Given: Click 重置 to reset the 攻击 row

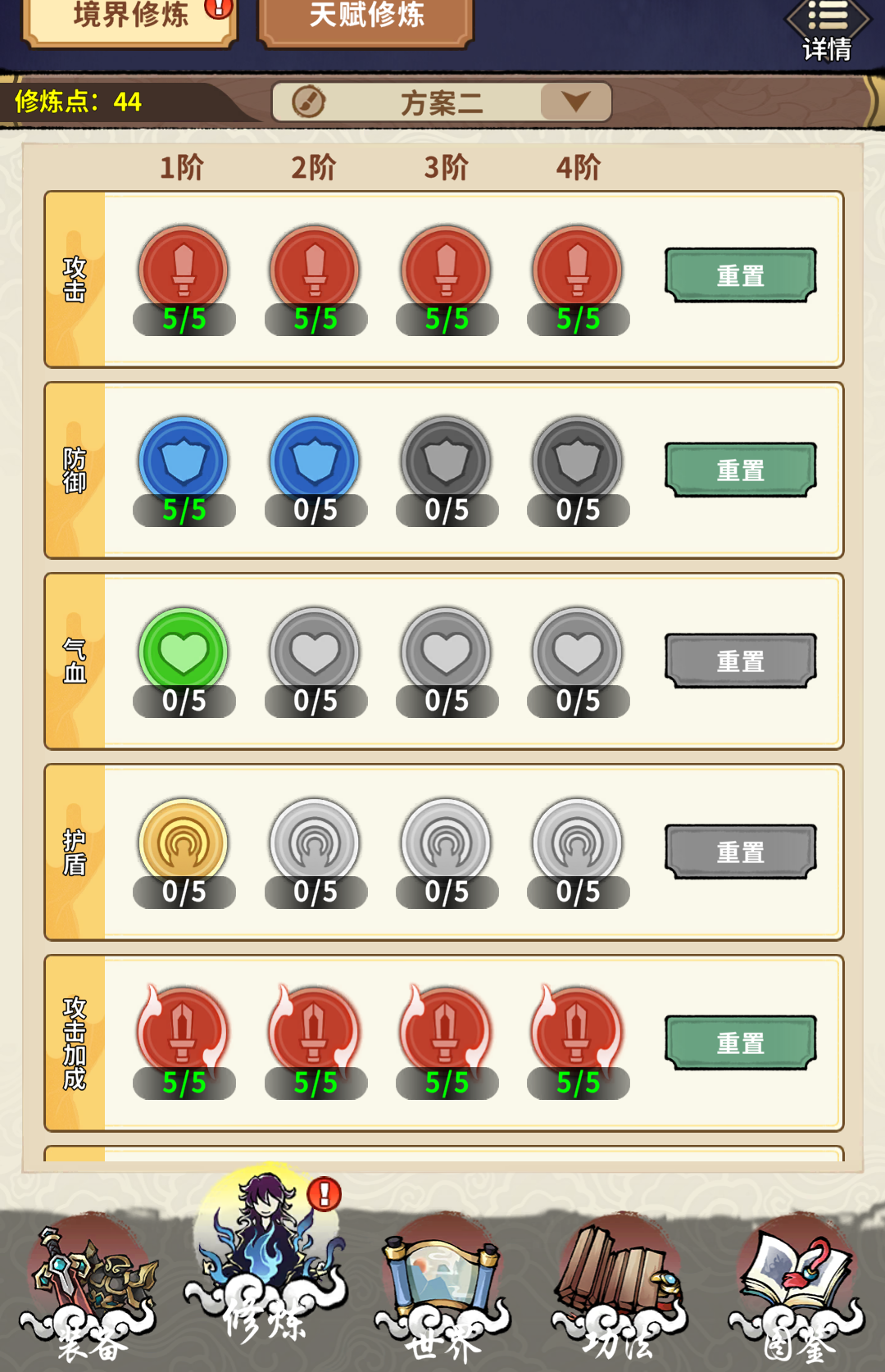Looking at the screenshot, I should click(738, 275).
